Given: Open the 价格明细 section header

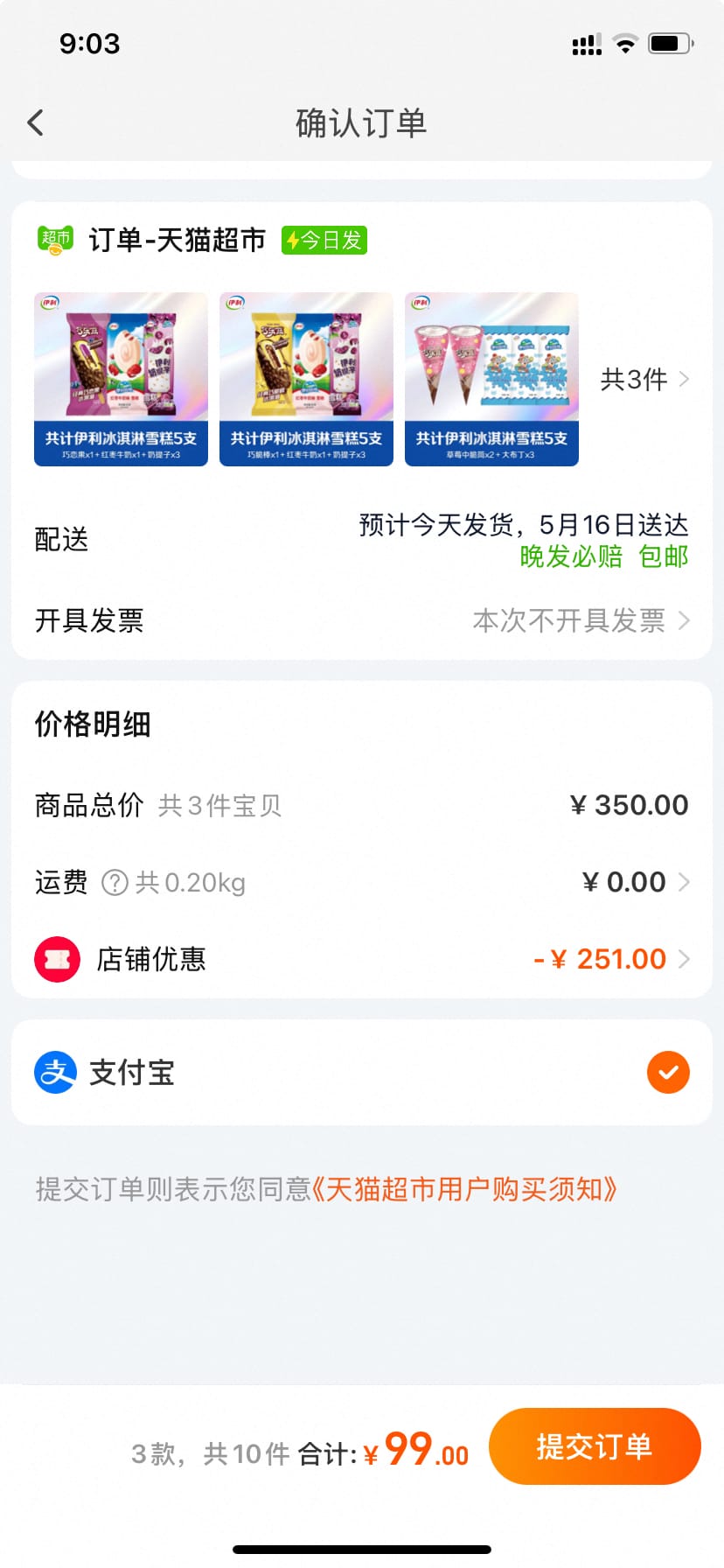Looking at the screenshot, I should [93, 724].
